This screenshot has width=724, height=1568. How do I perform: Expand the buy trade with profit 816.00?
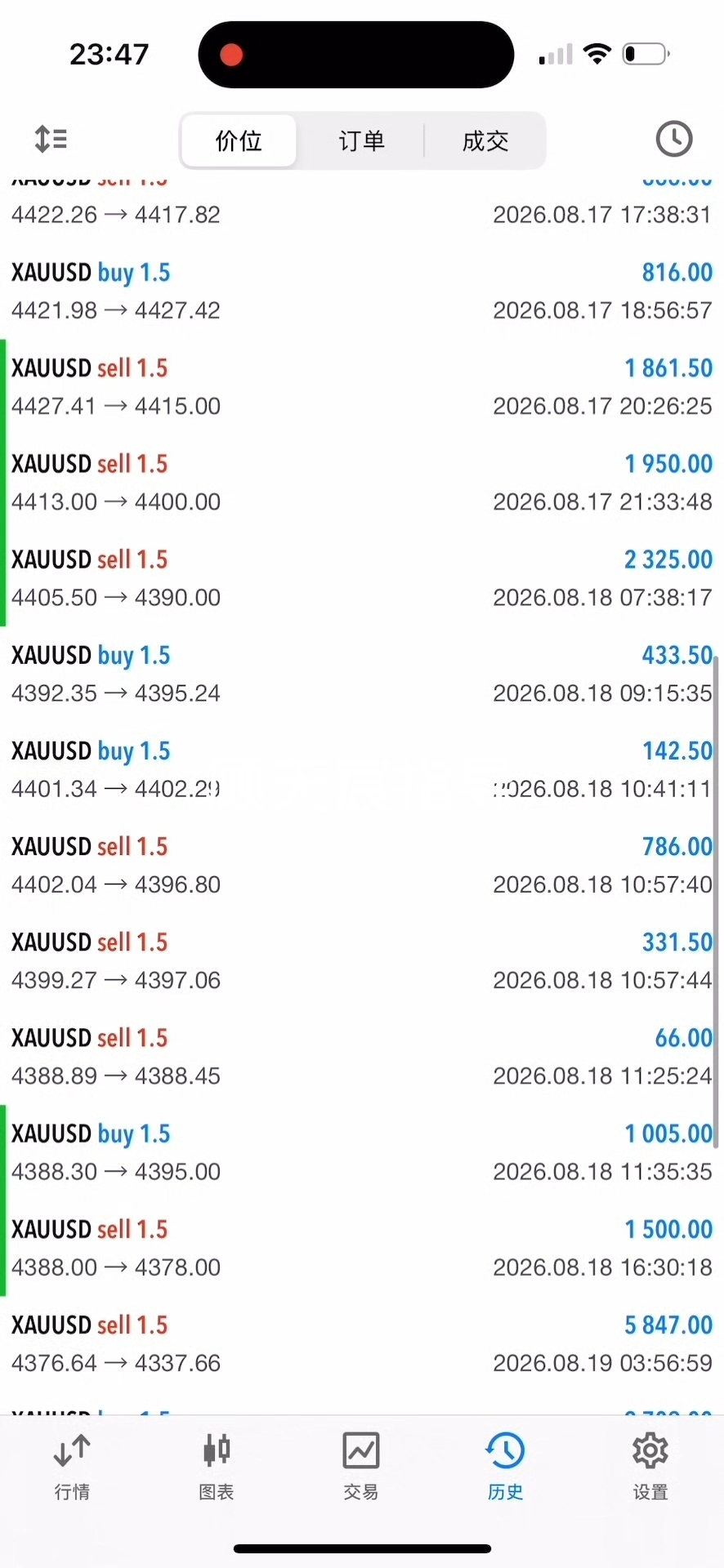(362, 292)
